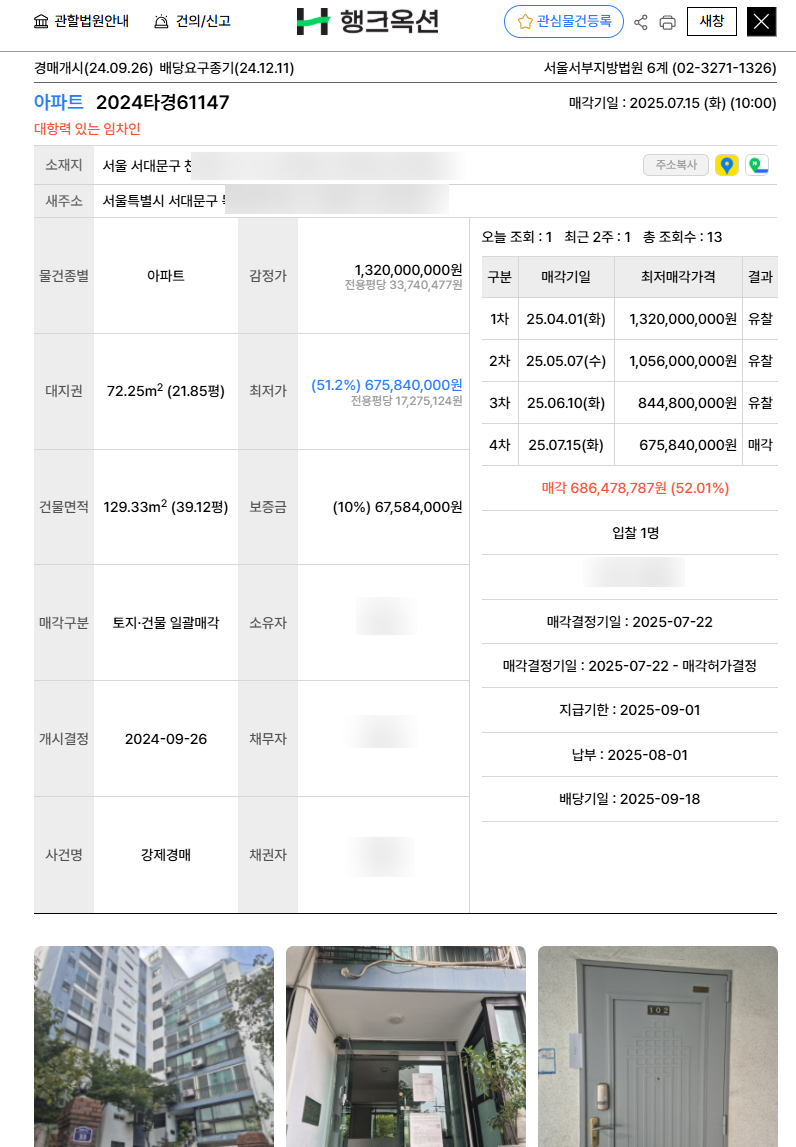Print this auction page
The width and height of the screenshot is (796, 1147).
point(668,22)
